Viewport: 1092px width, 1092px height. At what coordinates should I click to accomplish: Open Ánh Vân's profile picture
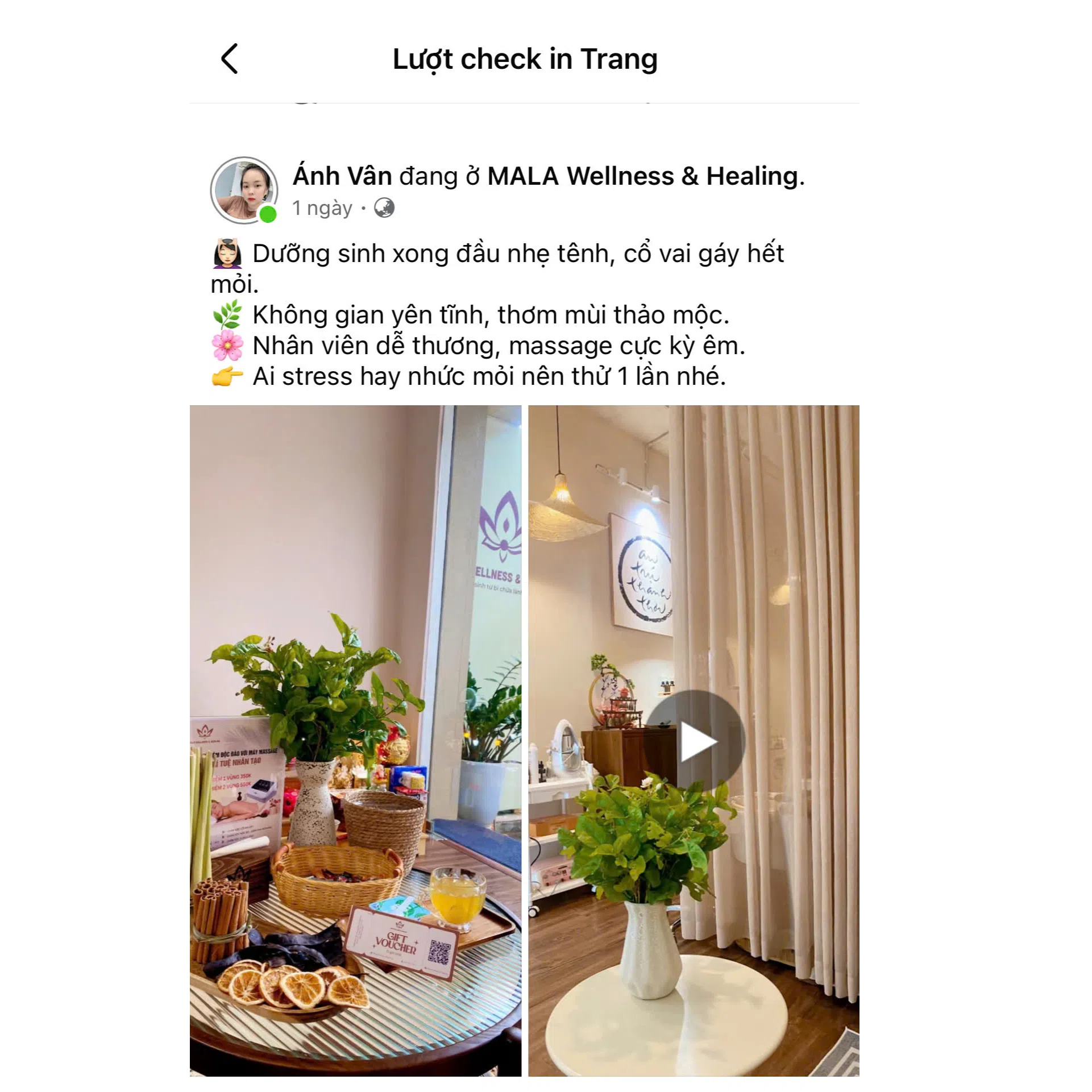244,190
